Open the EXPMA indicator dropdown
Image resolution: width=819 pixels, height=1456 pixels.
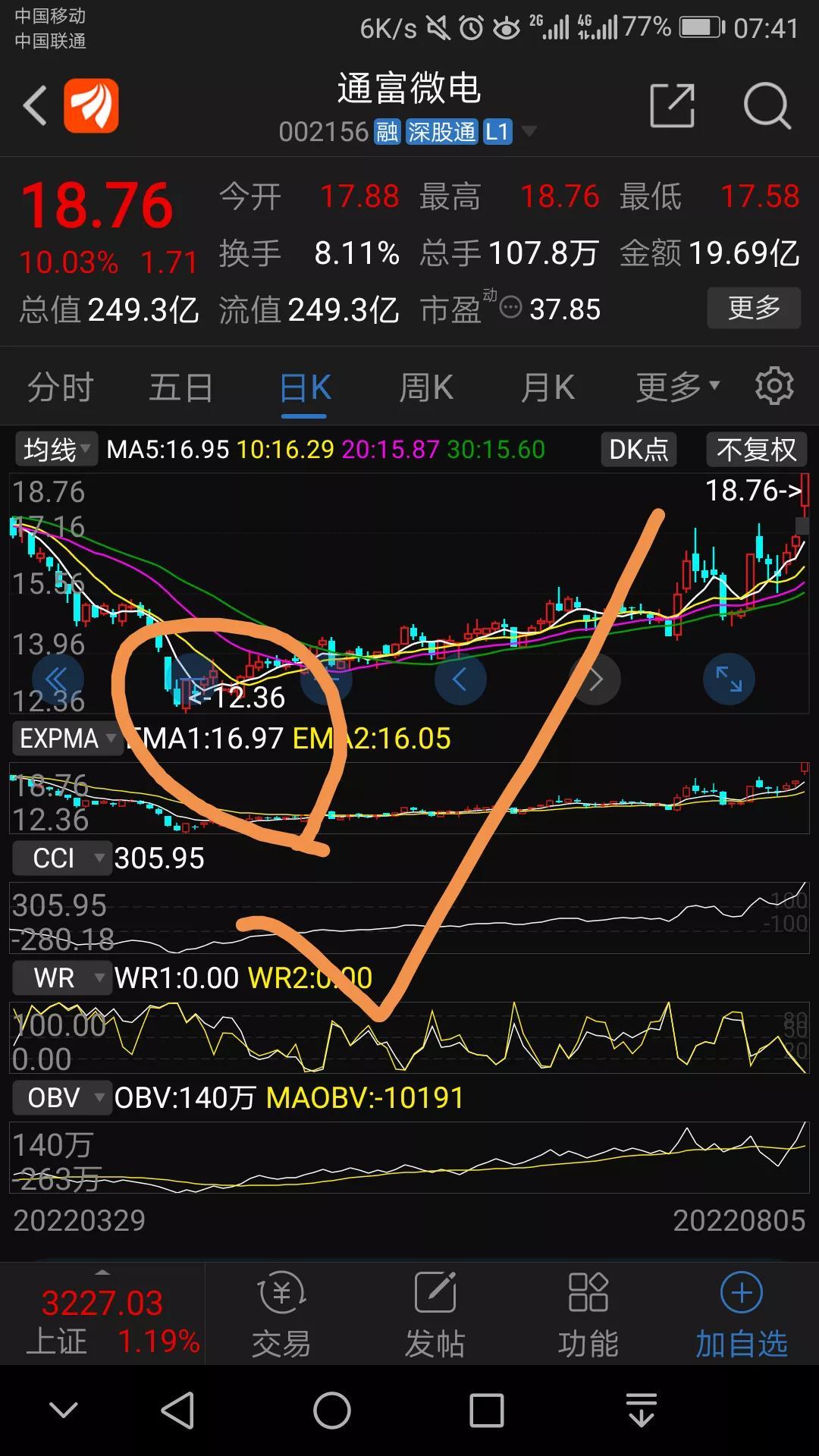(67, 738)
